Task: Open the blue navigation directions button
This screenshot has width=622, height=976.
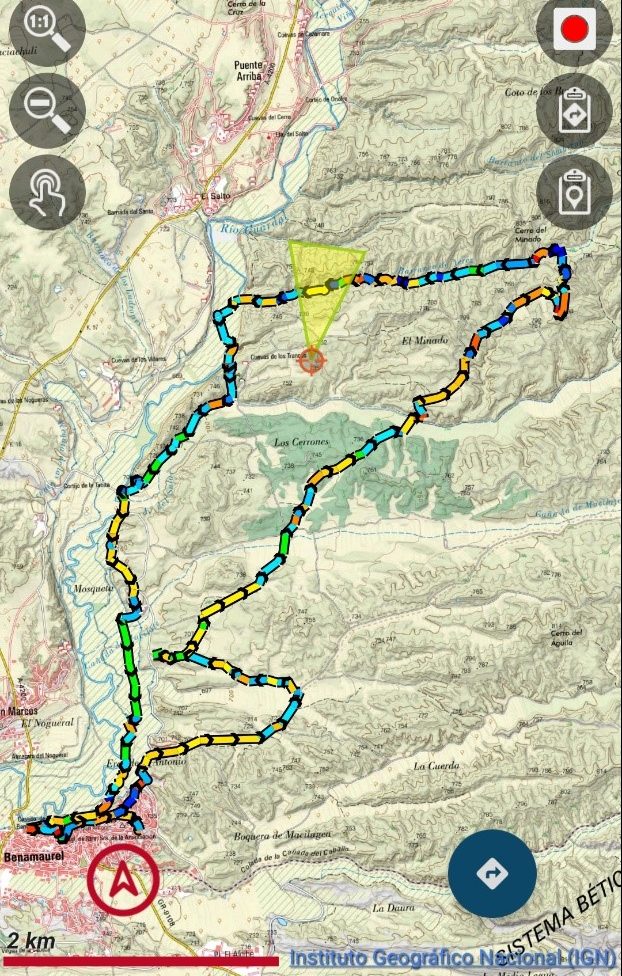Action: (492, 873)
